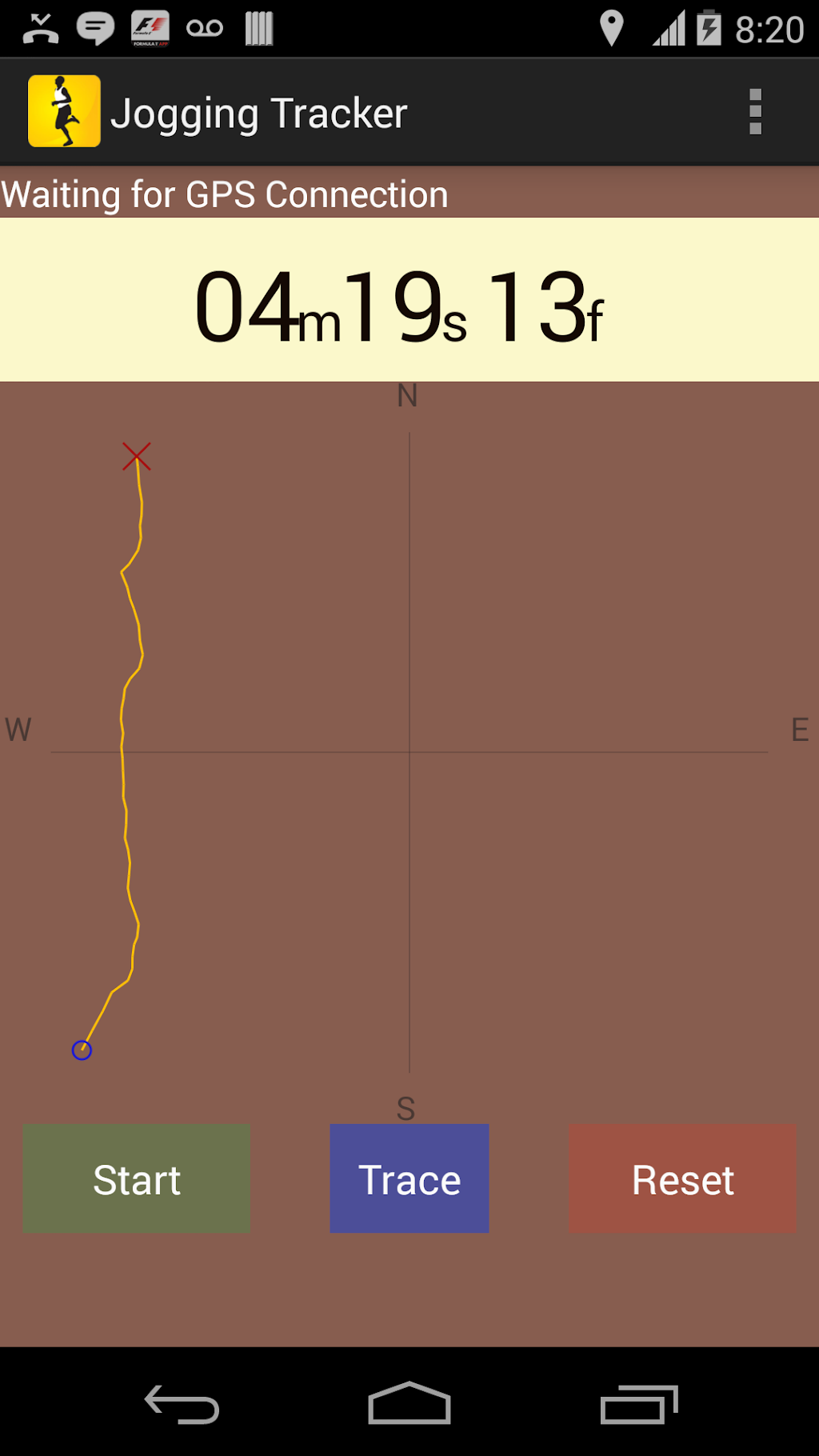
Task: Tap the Trace button
Action: pos(409,1178)
